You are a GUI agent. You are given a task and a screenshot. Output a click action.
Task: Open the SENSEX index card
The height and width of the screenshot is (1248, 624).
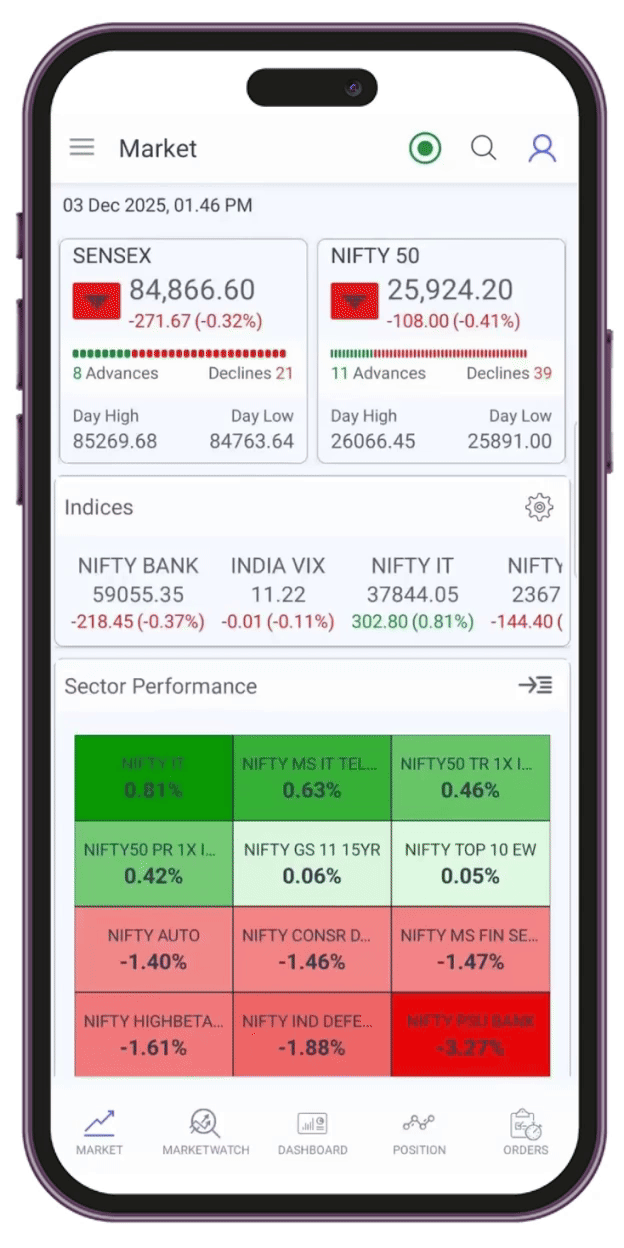tap(183, 350)
